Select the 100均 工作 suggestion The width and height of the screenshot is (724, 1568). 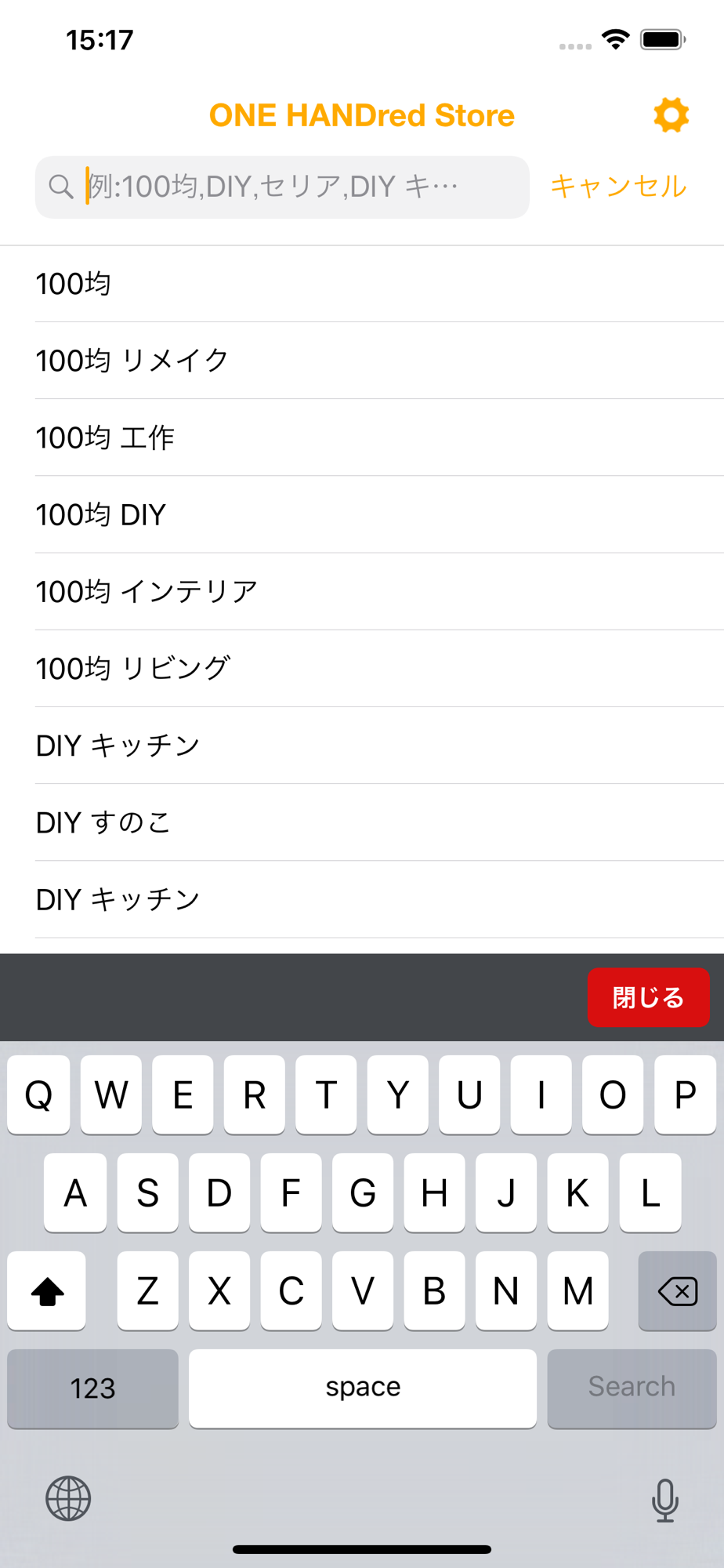(x=362, y=437)
